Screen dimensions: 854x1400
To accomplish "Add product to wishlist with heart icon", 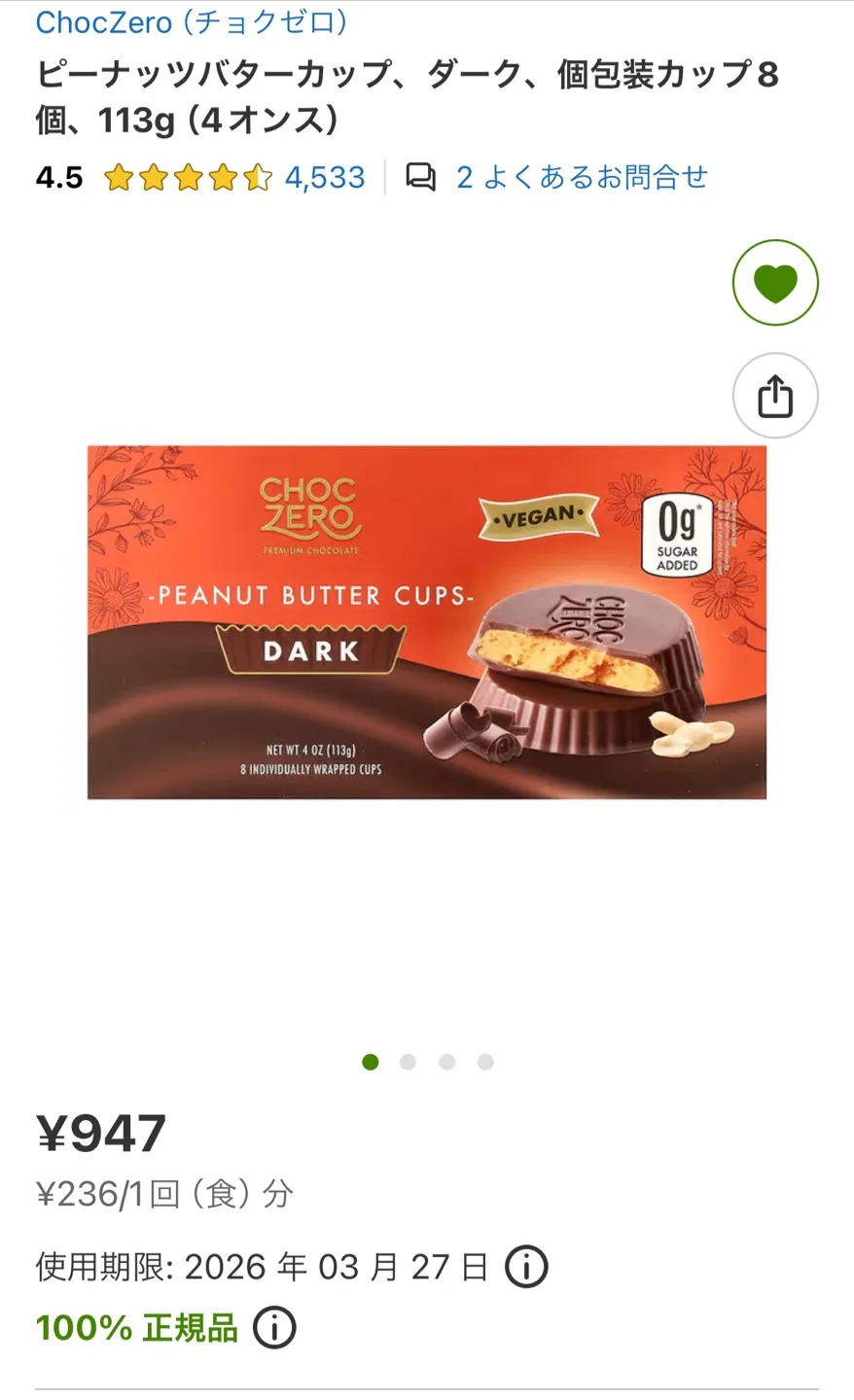I will tap(775, 283).
